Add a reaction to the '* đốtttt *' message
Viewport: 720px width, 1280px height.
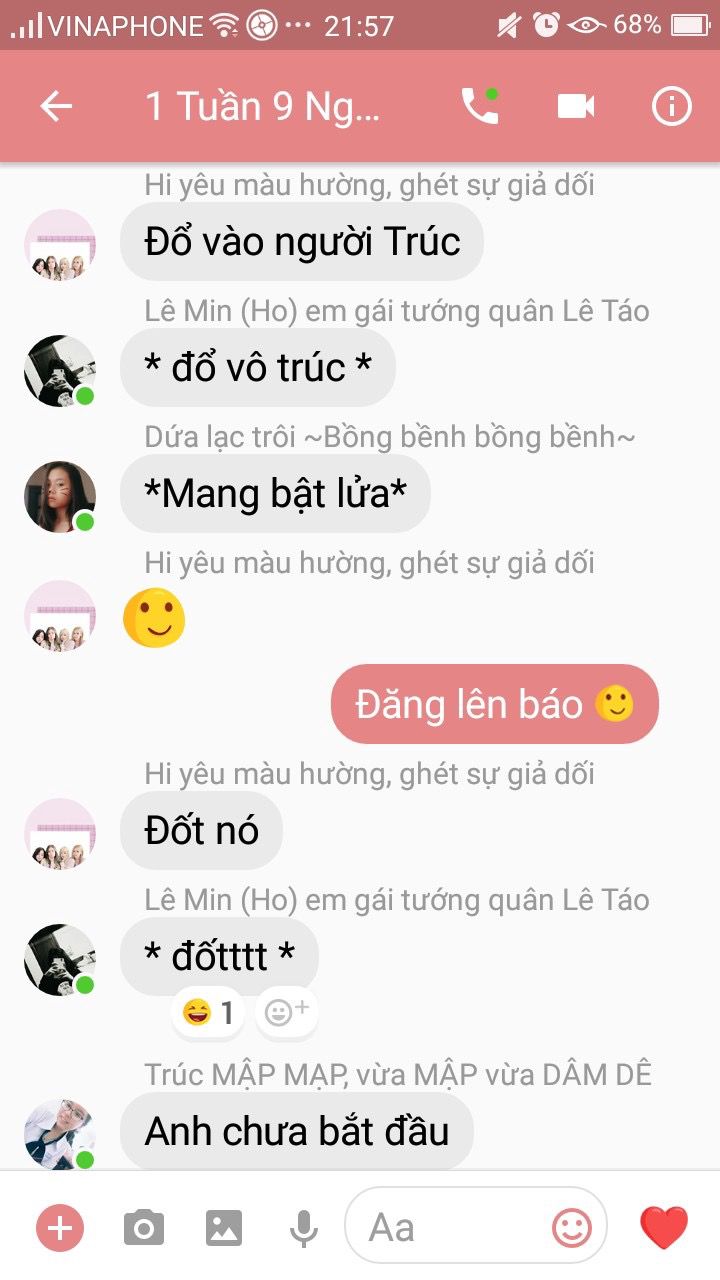(287, 1013)
